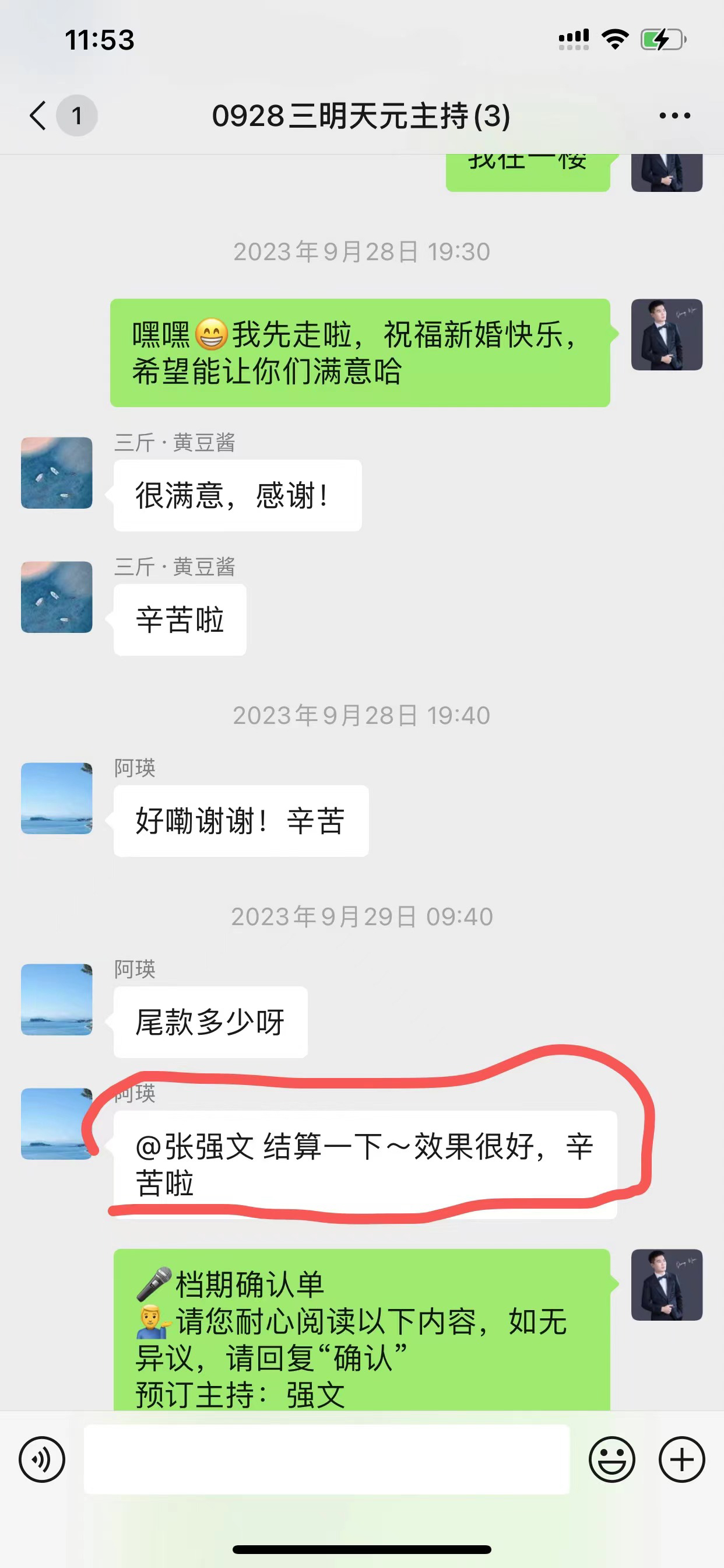
Task: Open the group chat options menu
Action: (x=674, y=116)
